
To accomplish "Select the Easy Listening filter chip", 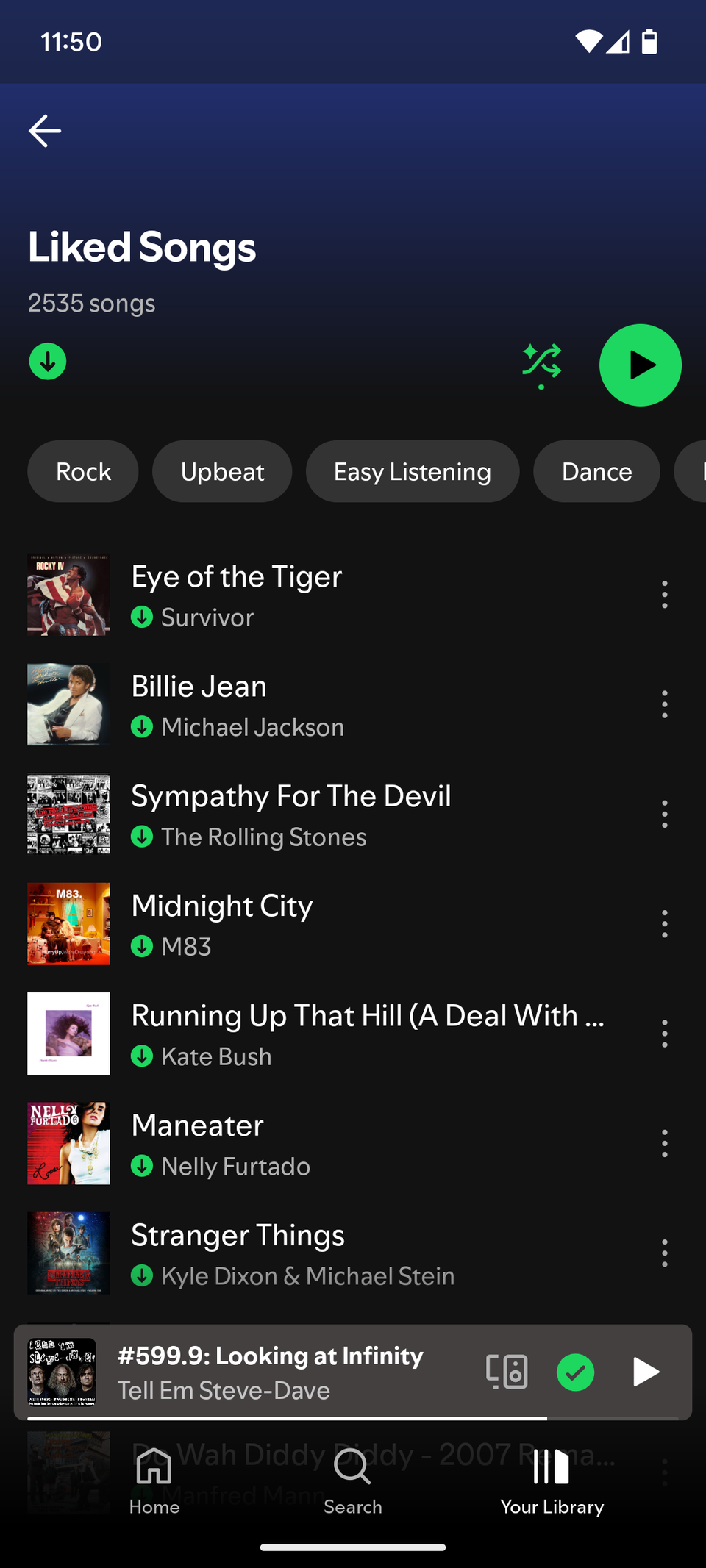I will click(x=412, y=471).
